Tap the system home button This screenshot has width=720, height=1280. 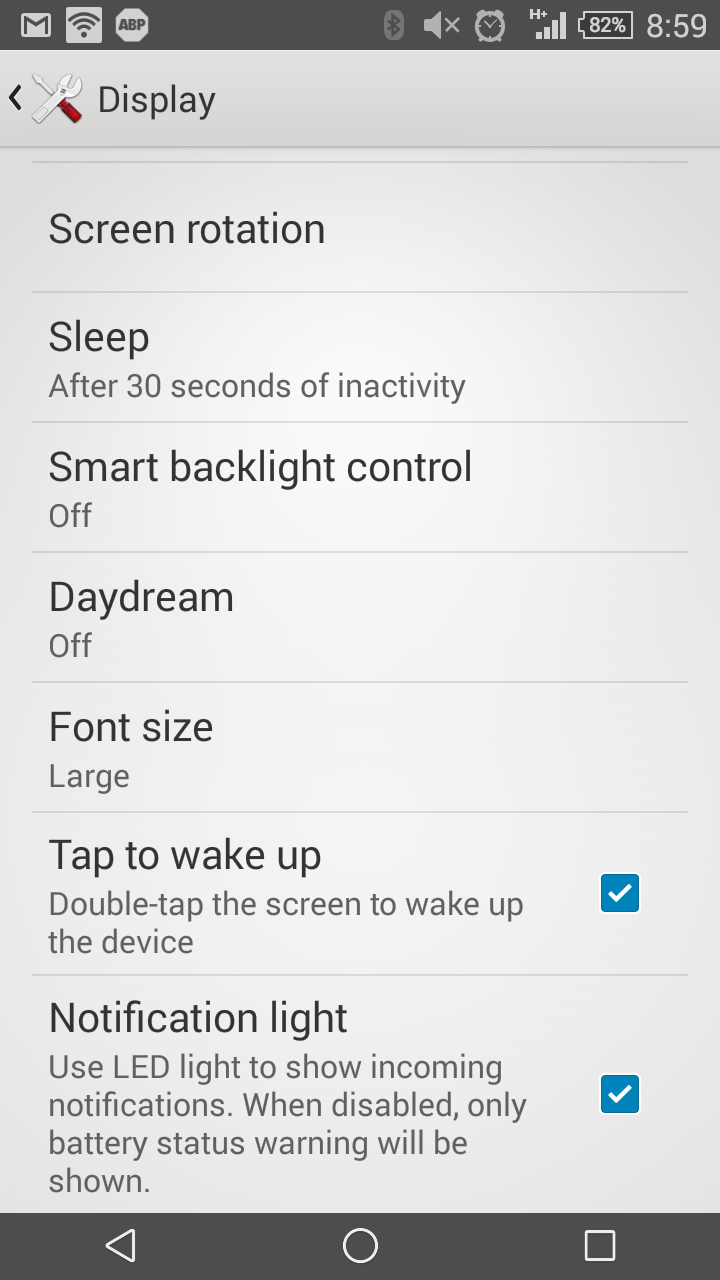pyautogui.click(x=360, y=1245)
